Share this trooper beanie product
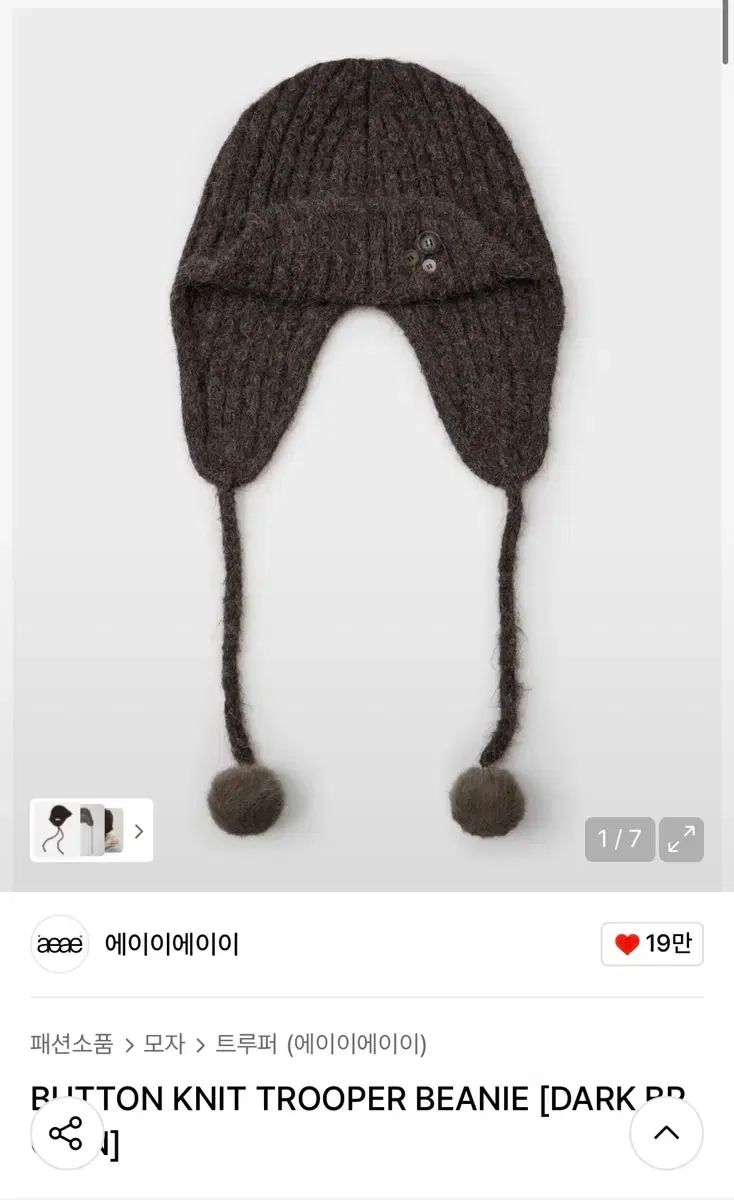734x1200 pixels. pos(67,1134)
